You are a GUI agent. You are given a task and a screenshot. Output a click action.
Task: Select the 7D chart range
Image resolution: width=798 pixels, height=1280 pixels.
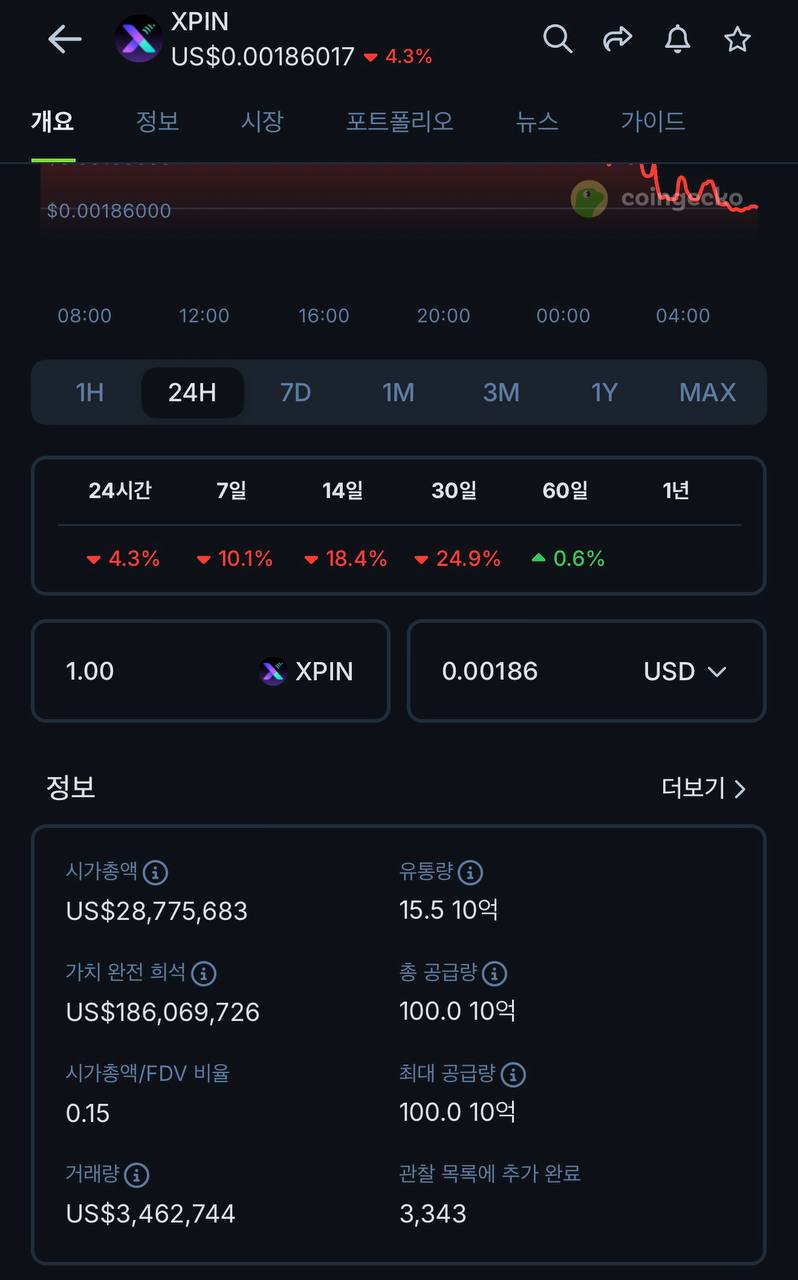tap(296, 392)
